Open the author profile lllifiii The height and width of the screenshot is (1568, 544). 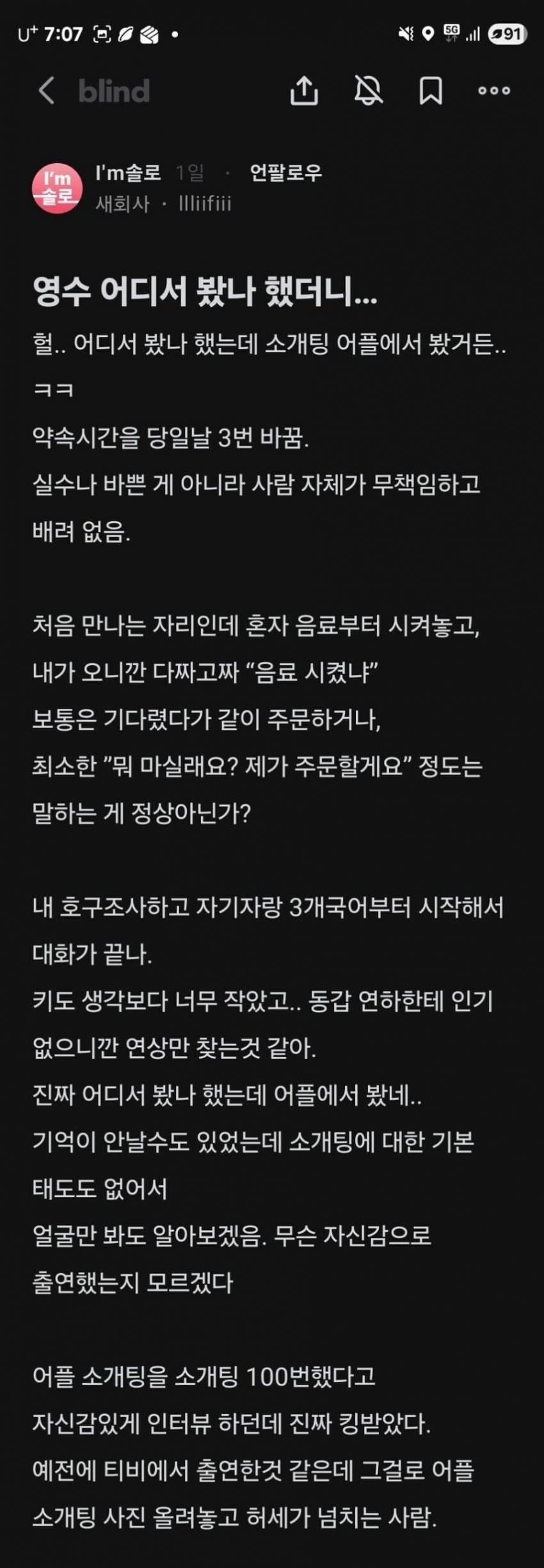205,204
